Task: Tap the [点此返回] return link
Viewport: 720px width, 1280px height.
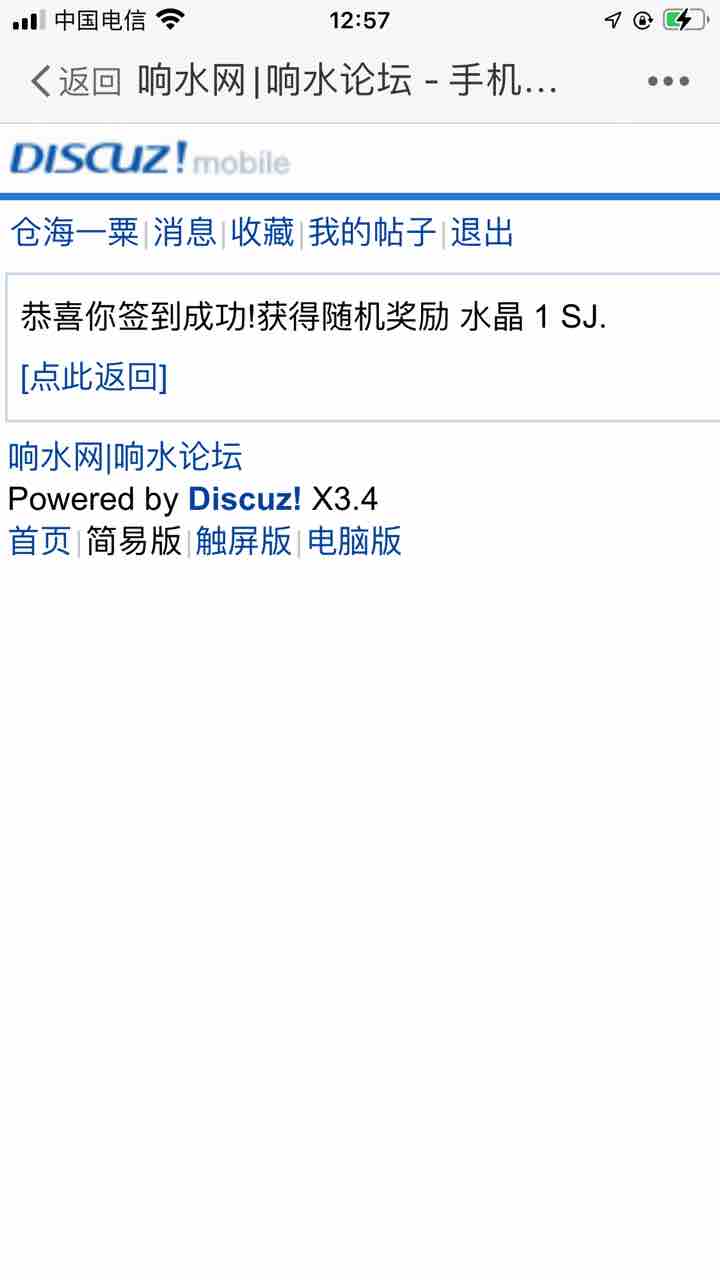Action: (94, 377)
